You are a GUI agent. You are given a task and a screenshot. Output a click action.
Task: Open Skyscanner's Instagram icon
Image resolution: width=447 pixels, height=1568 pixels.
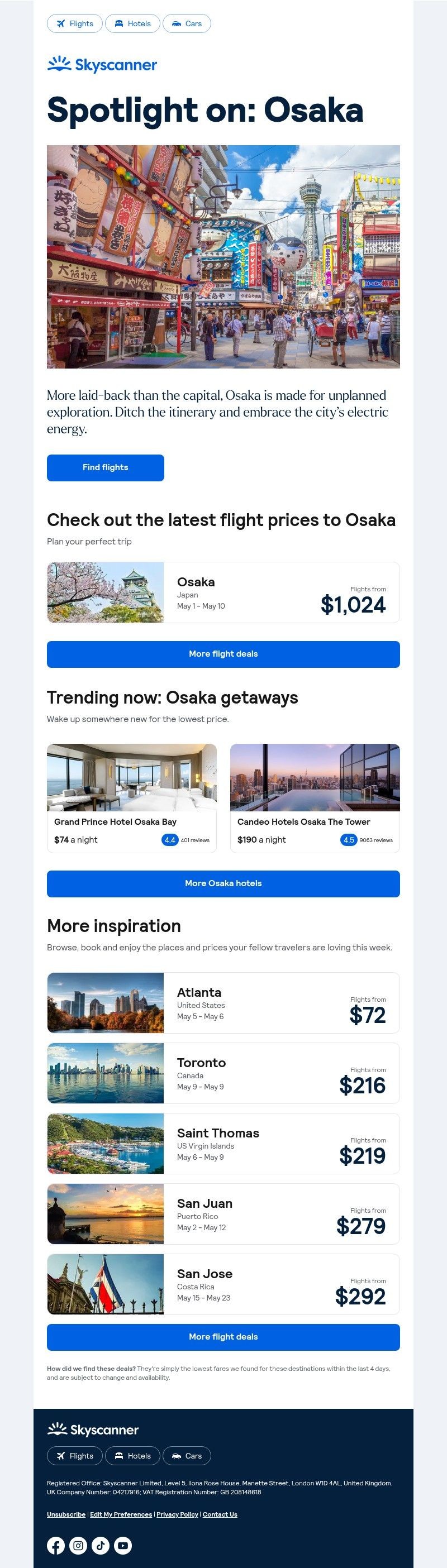78,1545
